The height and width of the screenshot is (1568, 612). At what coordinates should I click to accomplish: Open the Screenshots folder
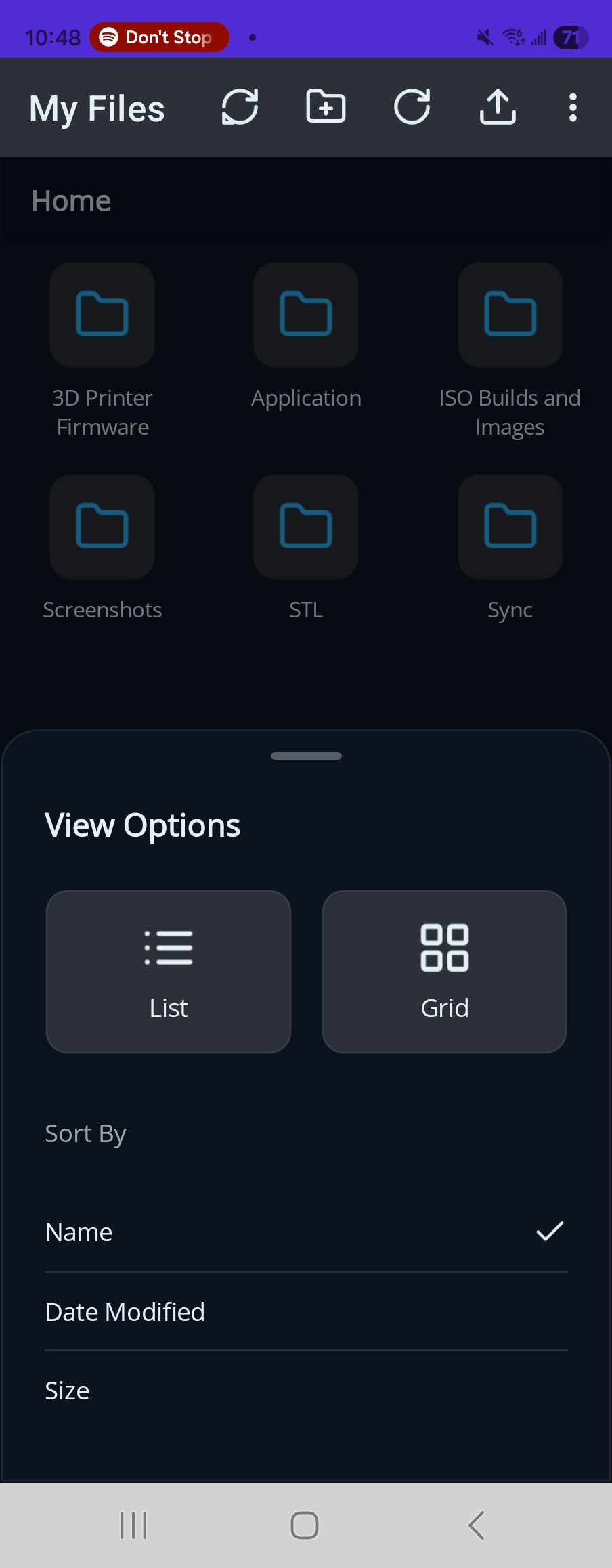click(x=102, y=527)
